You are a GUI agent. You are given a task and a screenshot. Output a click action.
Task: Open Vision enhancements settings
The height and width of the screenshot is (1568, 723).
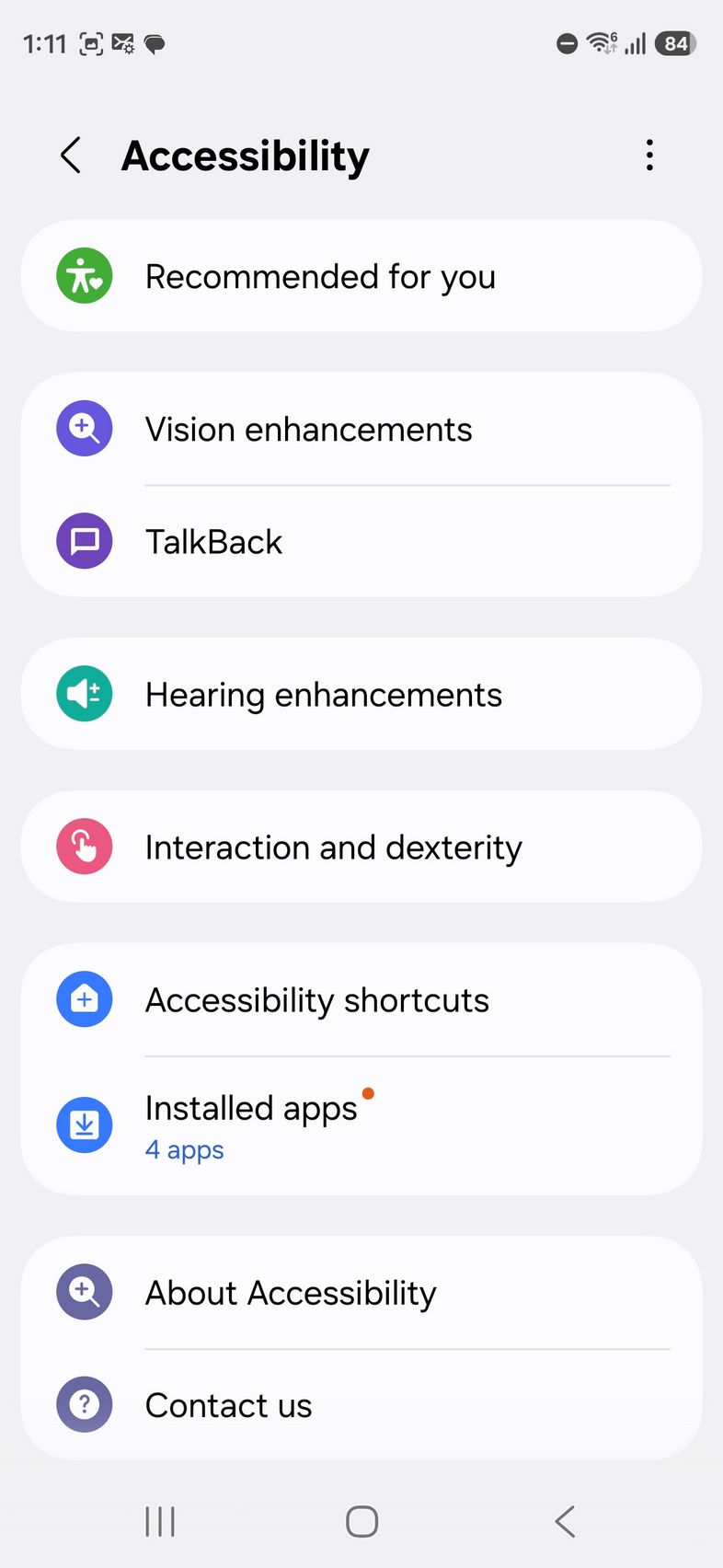pyautogui.click(x=361, y=430)
